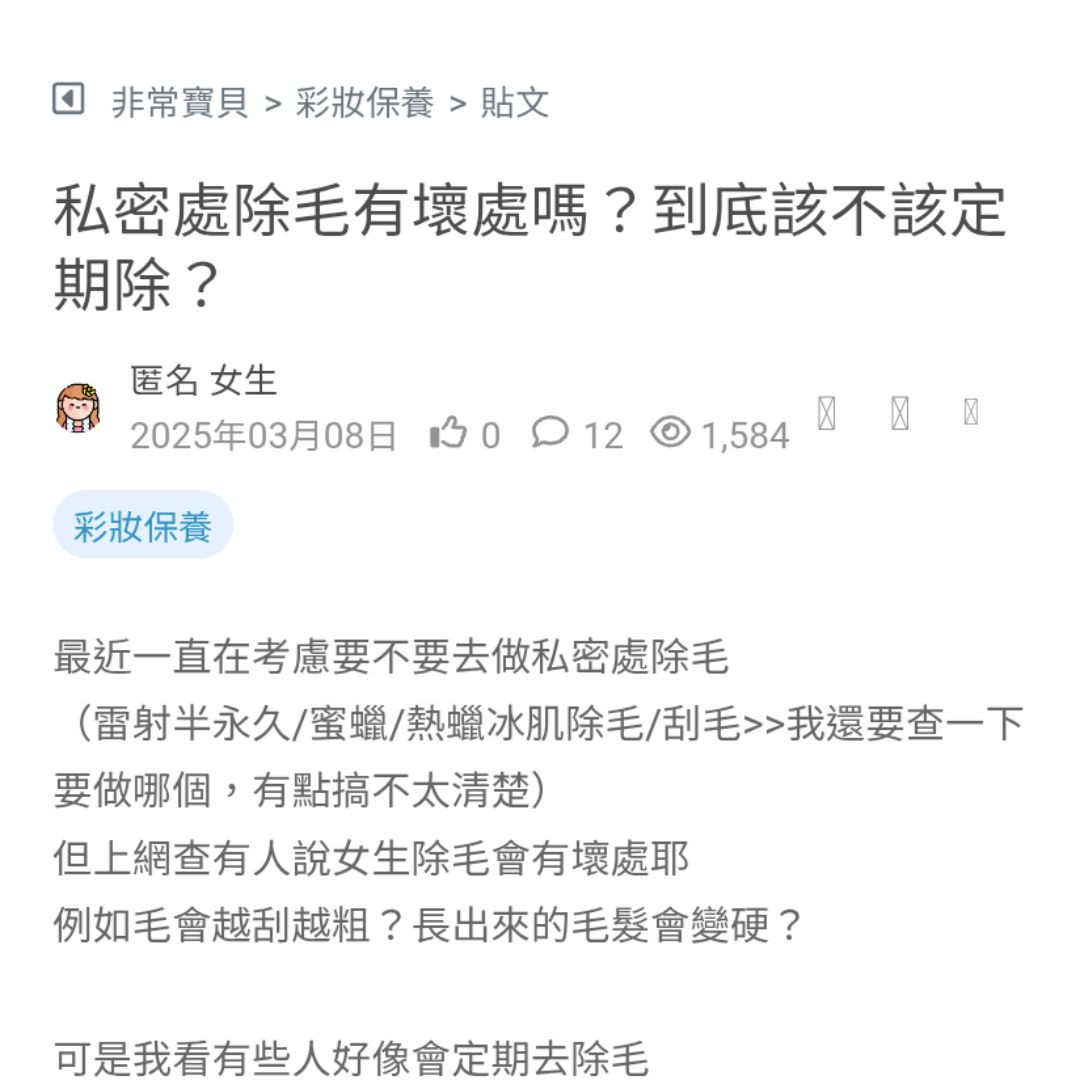Open the 非常寶貝 breadcrumb link
The width and height of the screenshot is (1080, 1080).
coord(180,103)
